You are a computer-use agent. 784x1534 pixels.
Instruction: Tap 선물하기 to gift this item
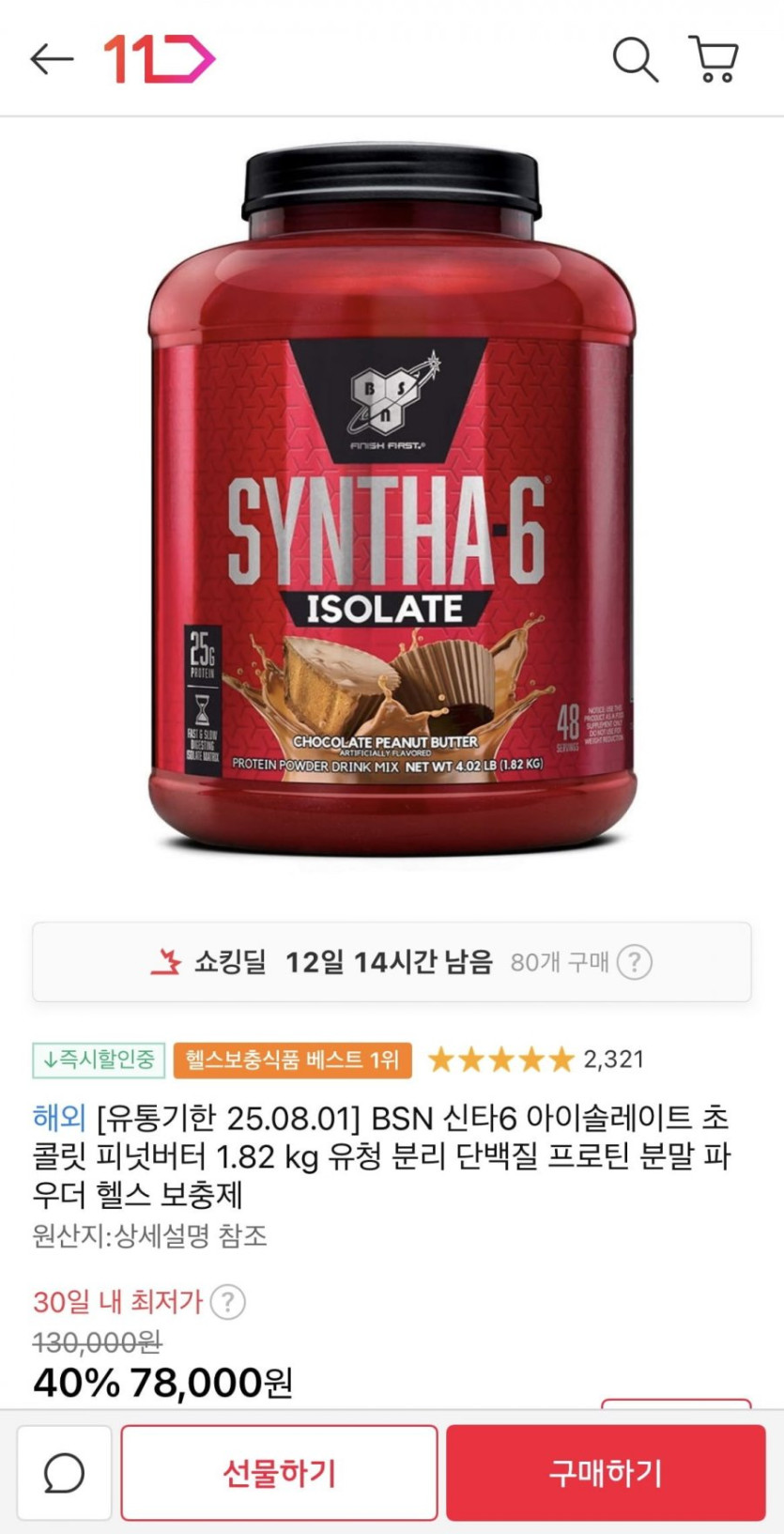279,1472
